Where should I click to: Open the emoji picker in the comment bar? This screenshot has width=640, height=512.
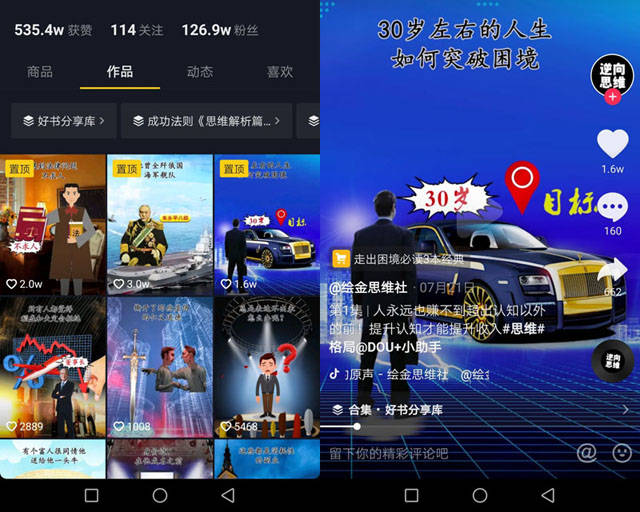coord(620,453)
